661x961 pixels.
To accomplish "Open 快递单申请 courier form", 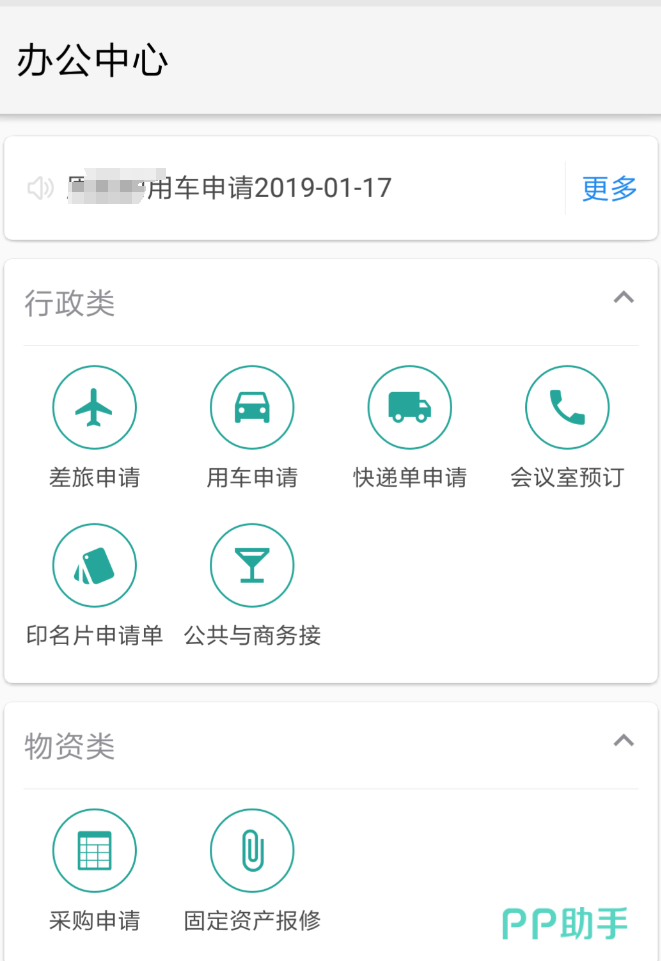I will (x=410, y=408).
